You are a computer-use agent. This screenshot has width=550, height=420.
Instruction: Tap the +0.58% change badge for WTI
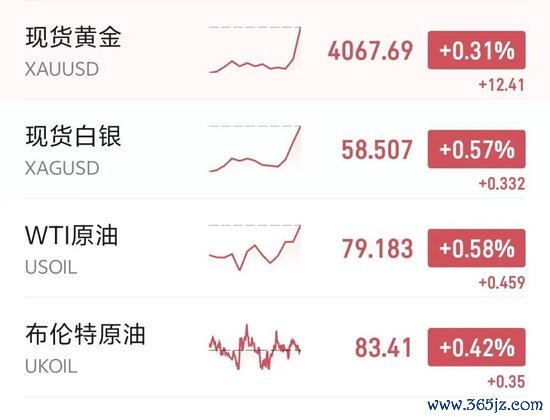tap(476, 248)
